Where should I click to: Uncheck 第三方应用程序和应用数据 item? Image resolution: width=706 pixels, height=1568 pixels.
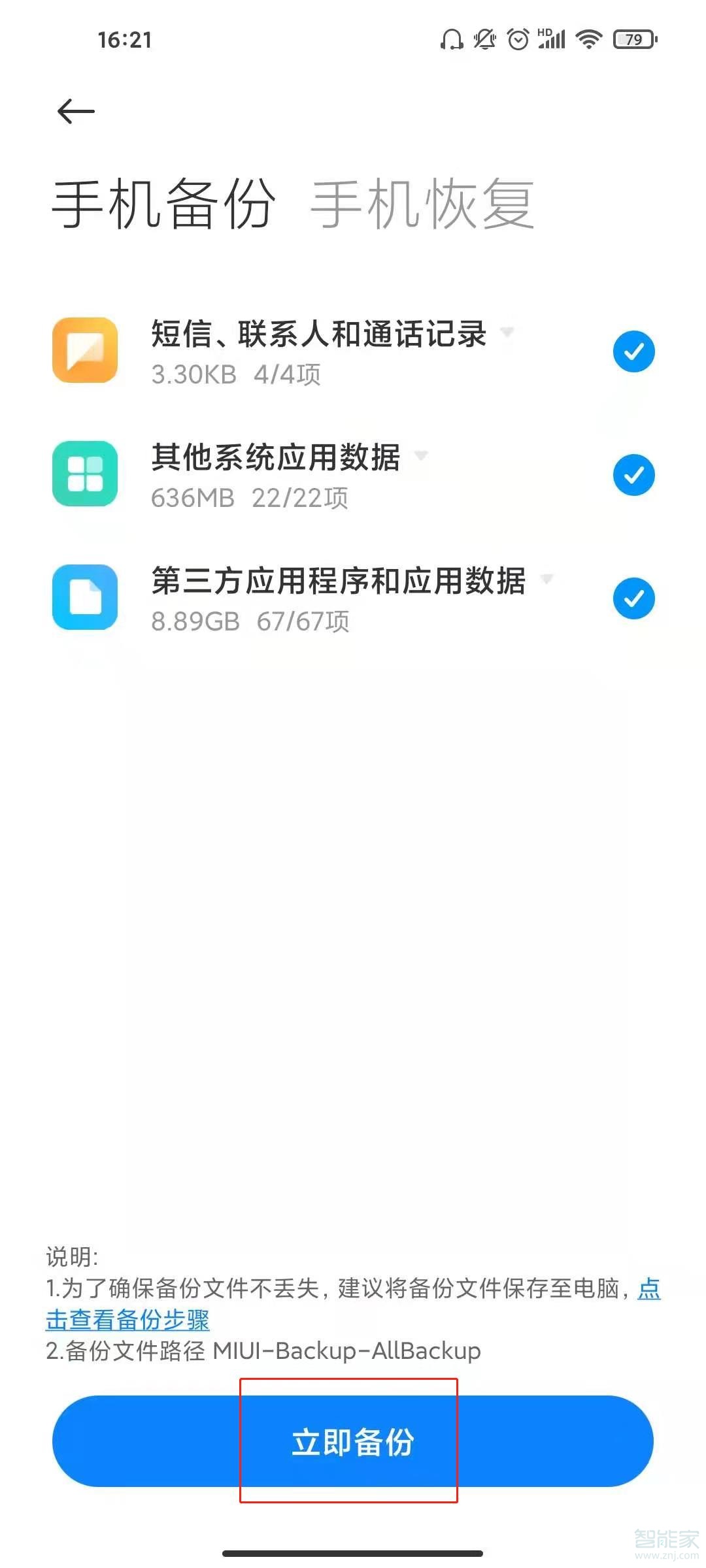[633, 599]
